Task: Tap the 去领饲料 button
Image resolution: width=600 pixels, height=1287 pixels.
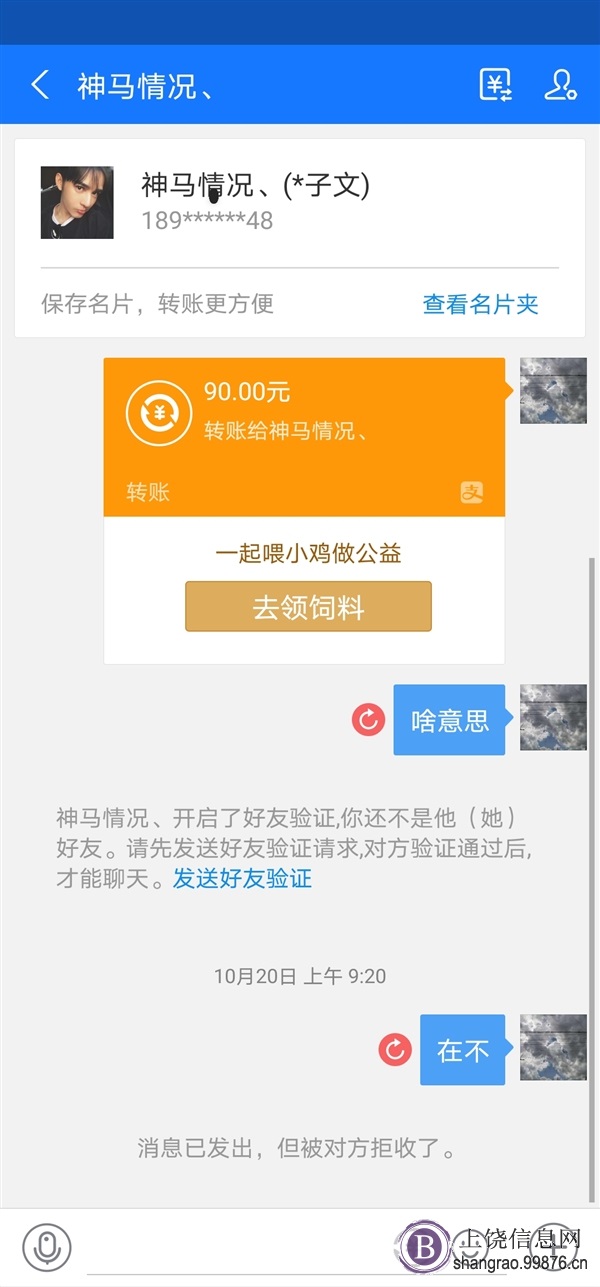Action: coord(308,607)
